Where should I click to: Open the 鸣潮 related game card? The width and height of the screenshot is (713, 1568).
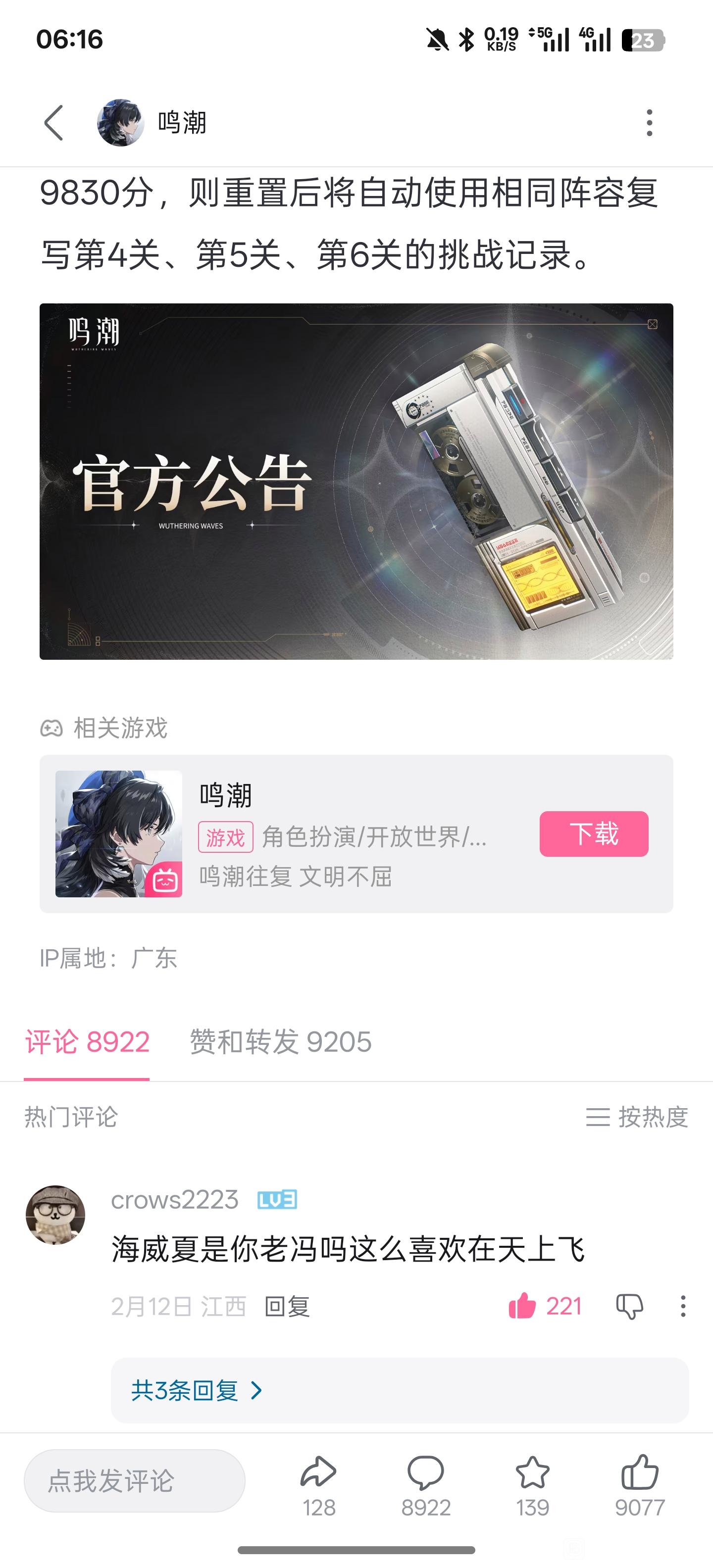click(341, 833)
